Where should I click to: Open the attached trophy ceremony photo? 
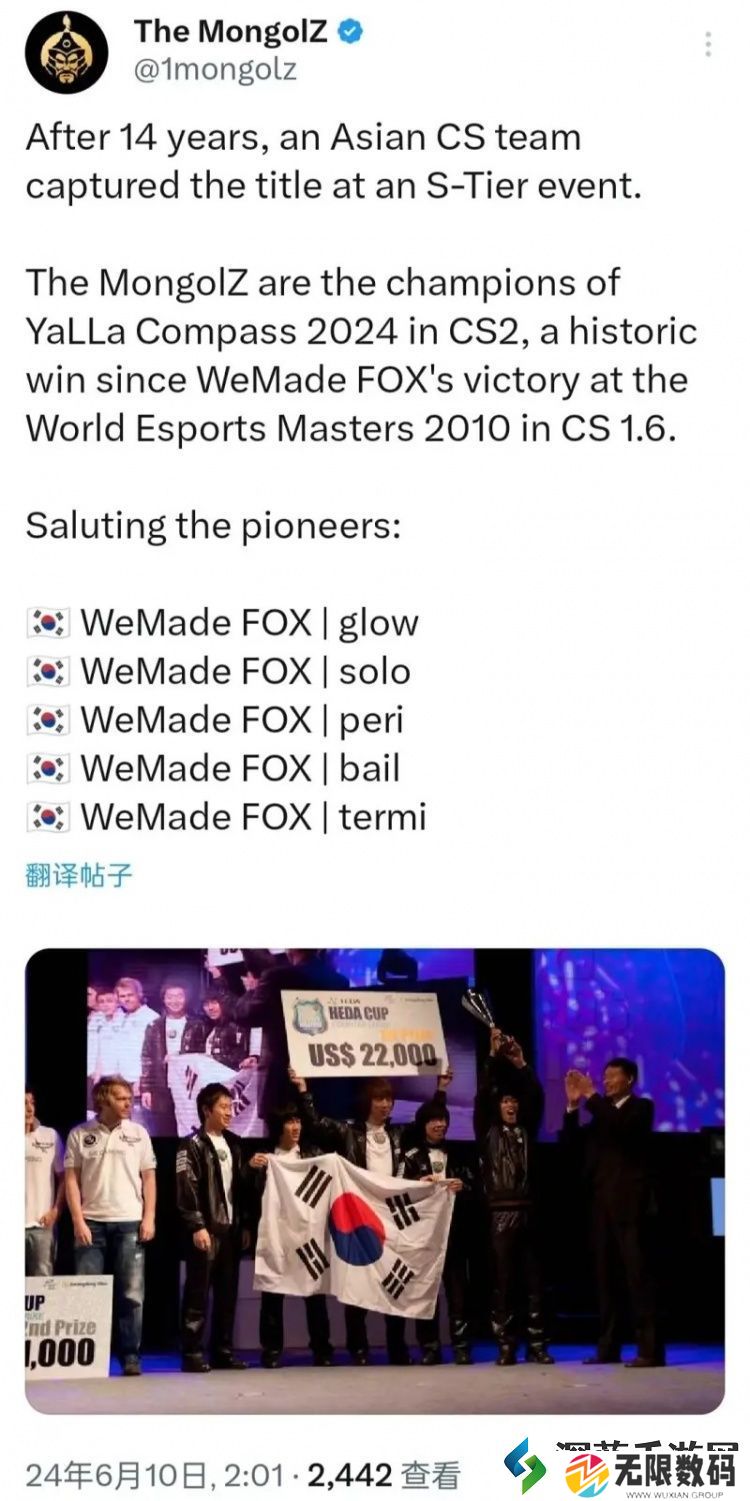click(x=375, y=1180)
